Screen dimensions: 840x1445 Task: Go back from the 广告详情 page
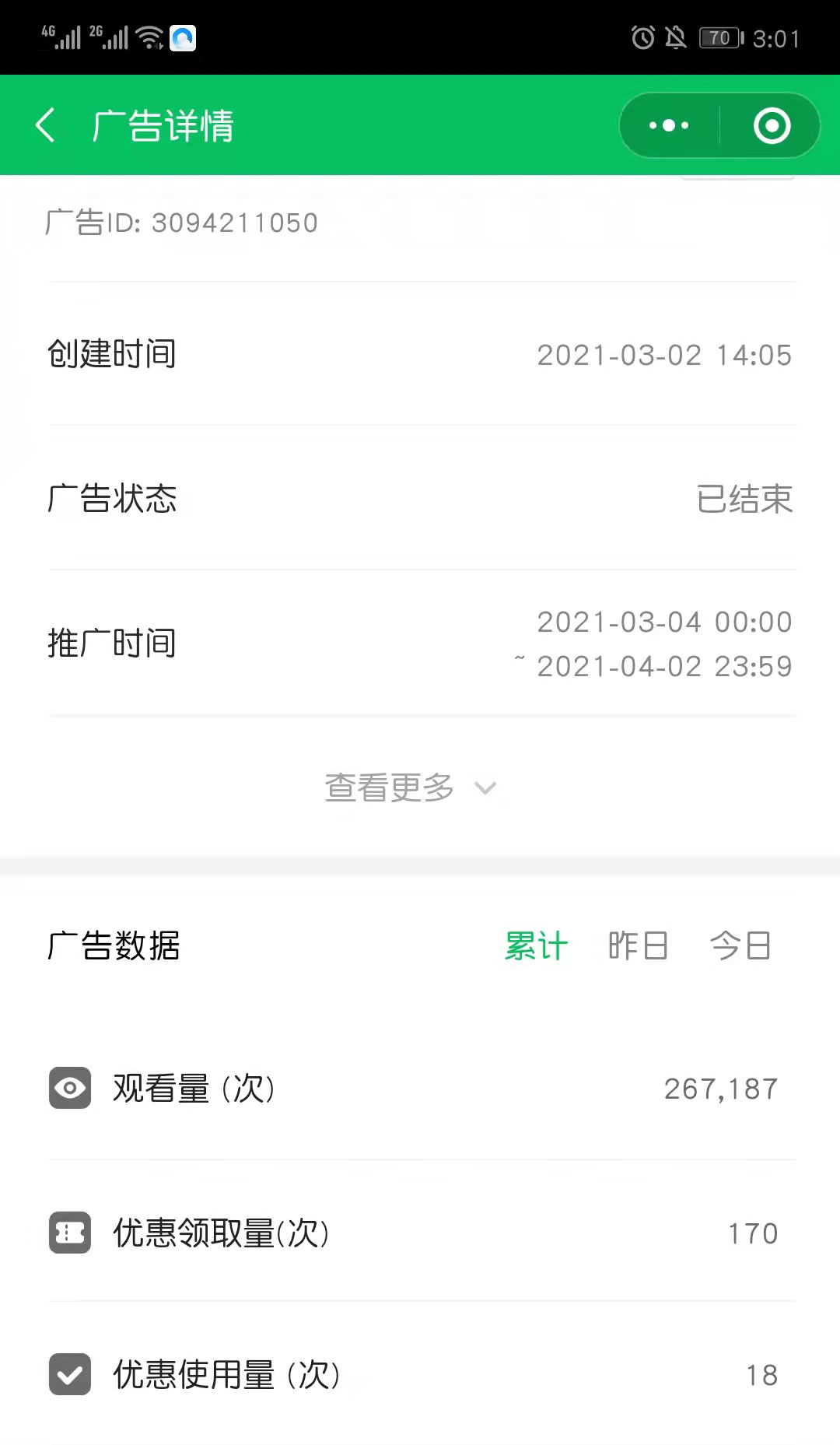coord(46,125)
